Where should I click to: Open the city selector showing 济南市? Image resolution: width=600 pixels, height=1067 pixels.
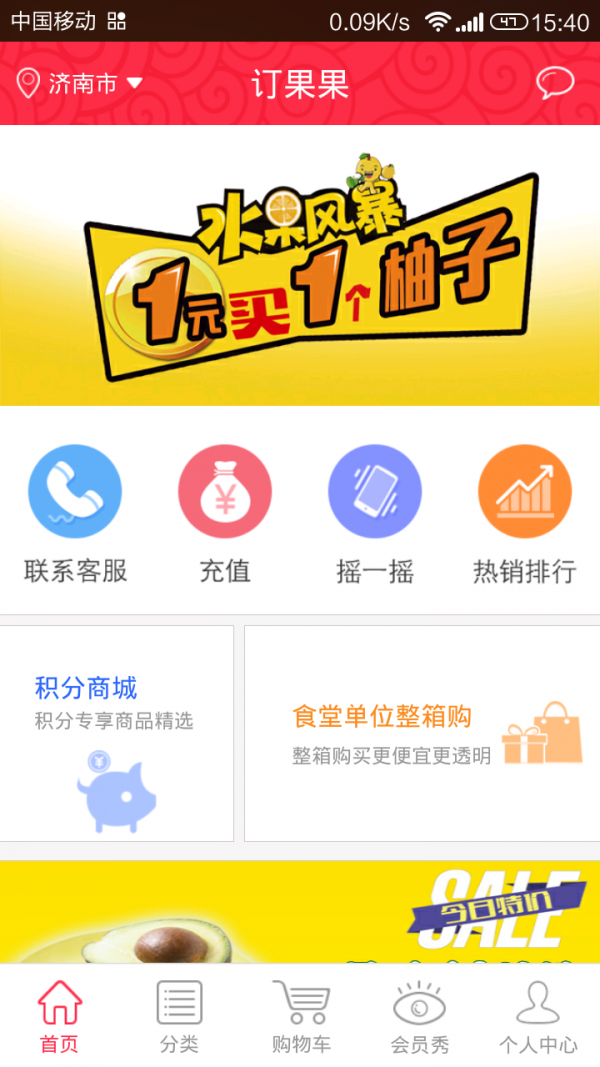[x=82, y=84]
